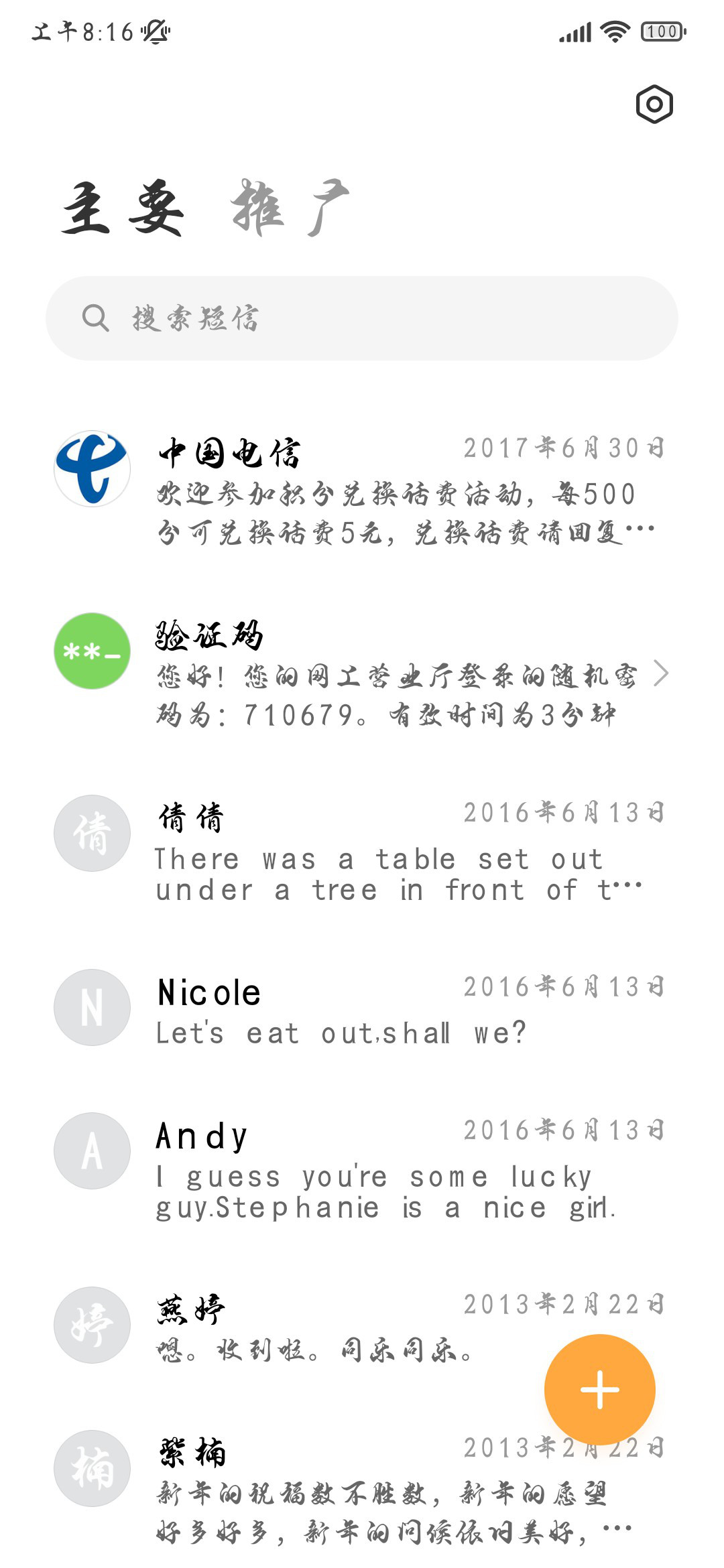Select the 主要 tab
This screenshot has width=724, height=1568.
(123, 208)
